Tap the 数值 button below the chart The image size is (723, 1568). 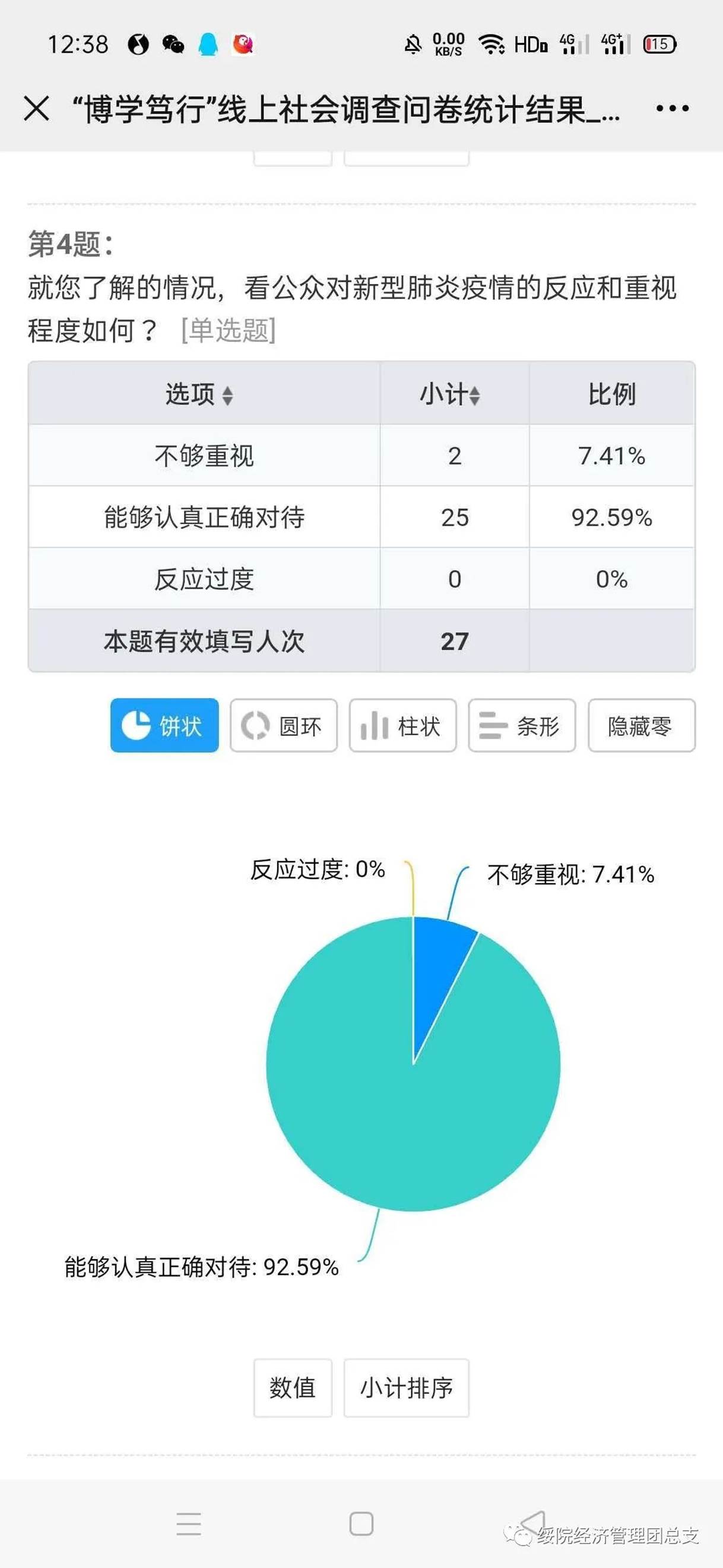pyautogui.click(x=293, y=1388)
